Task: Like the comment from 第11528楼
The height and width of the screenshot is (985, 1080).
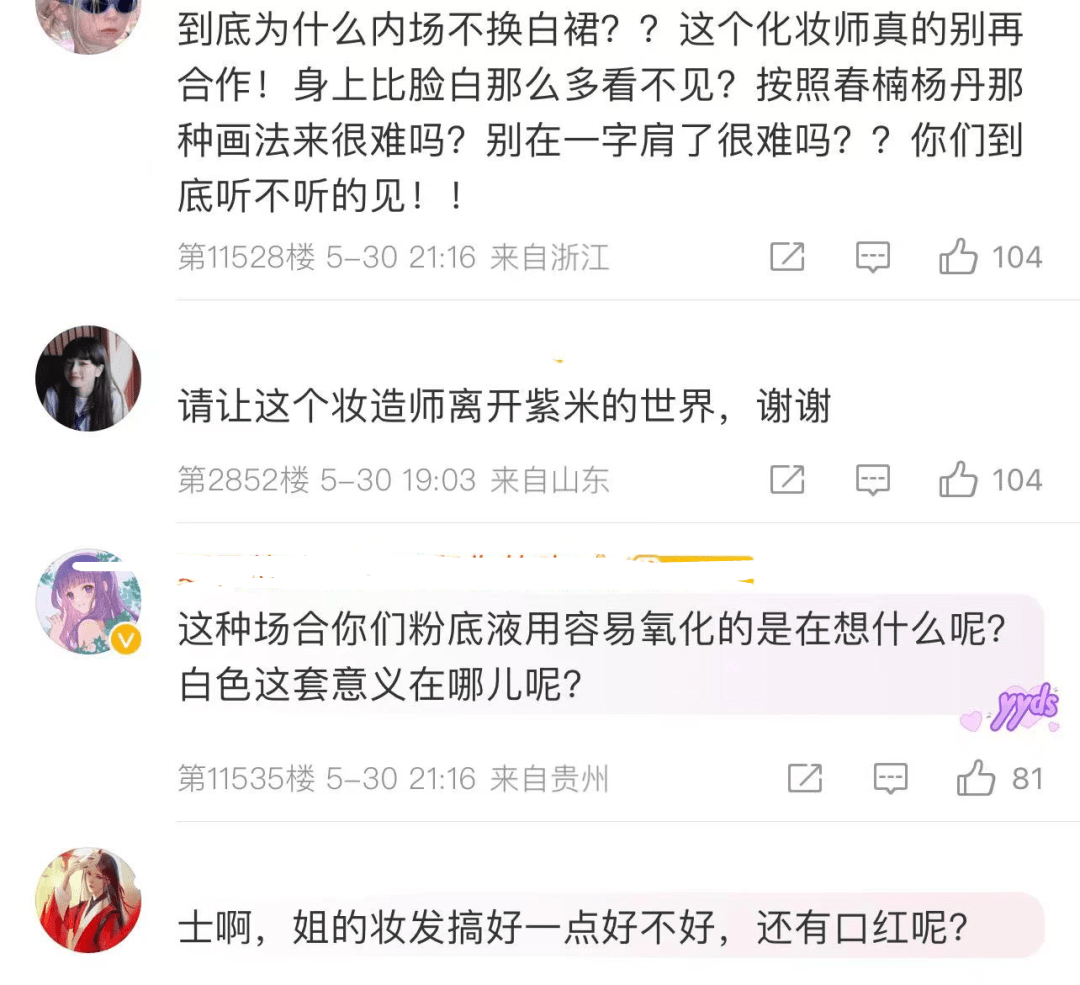Action: click(958, 258)
